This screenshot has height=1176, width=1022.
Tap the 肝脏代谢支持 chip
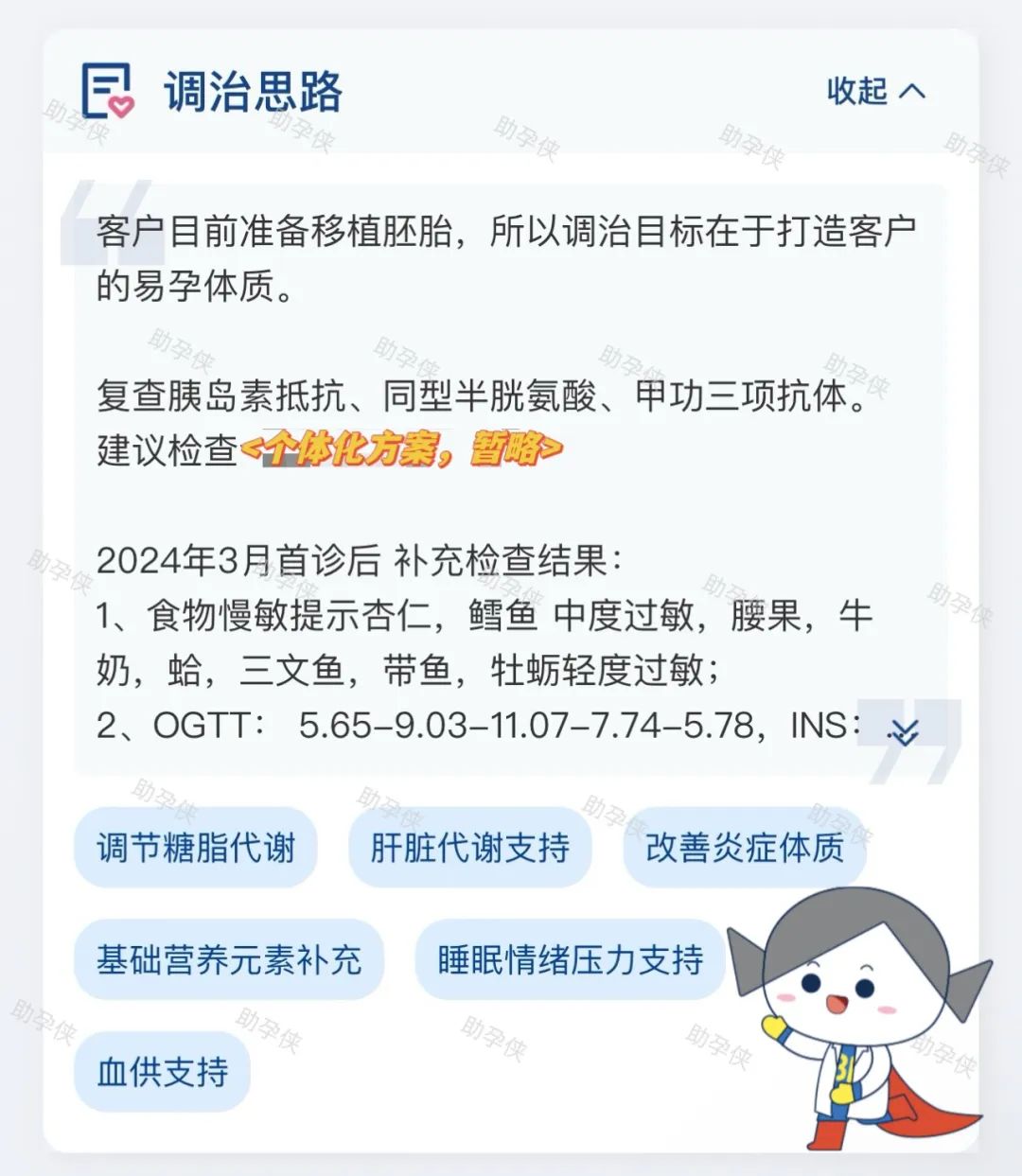click(470, 847)
